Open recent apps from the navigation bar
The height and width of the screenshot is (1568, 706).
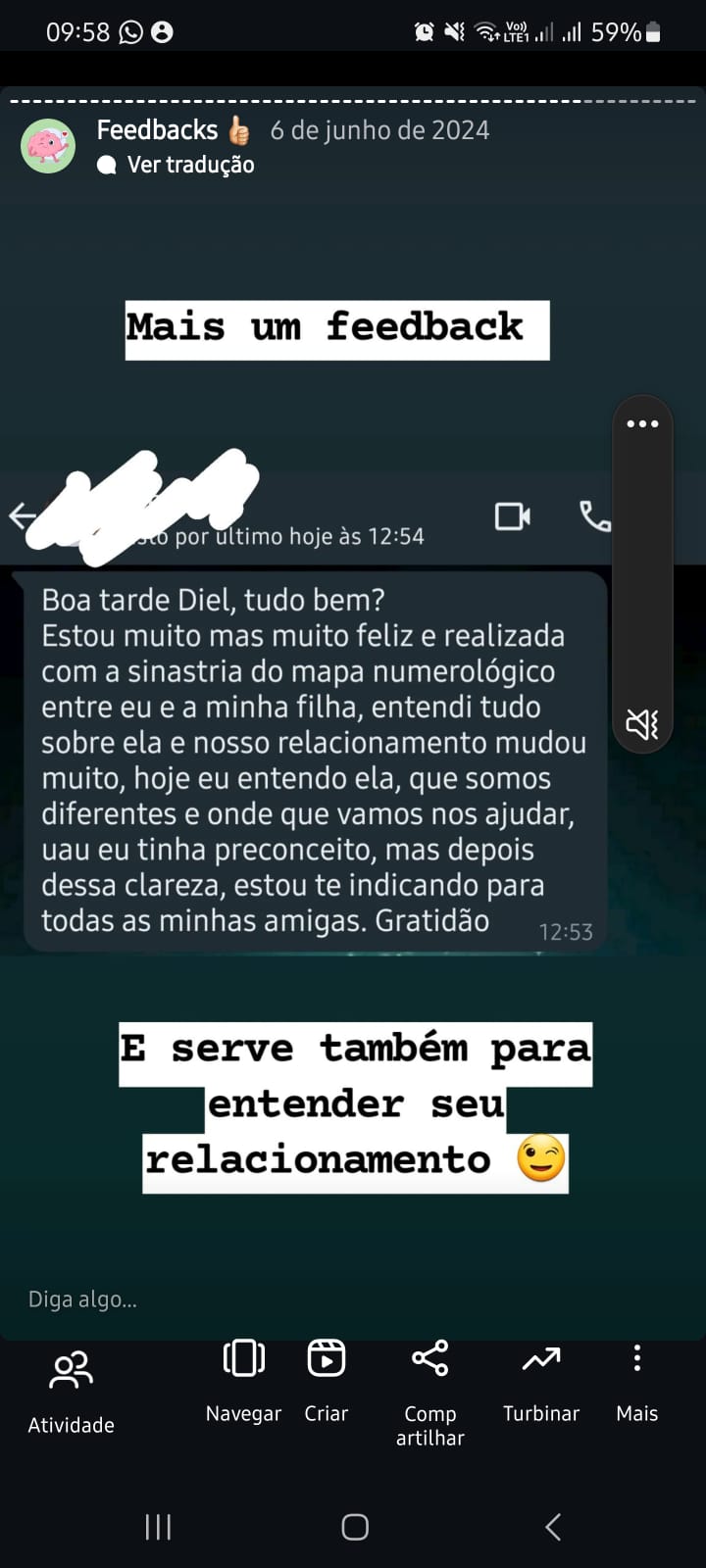(158, 1526)
